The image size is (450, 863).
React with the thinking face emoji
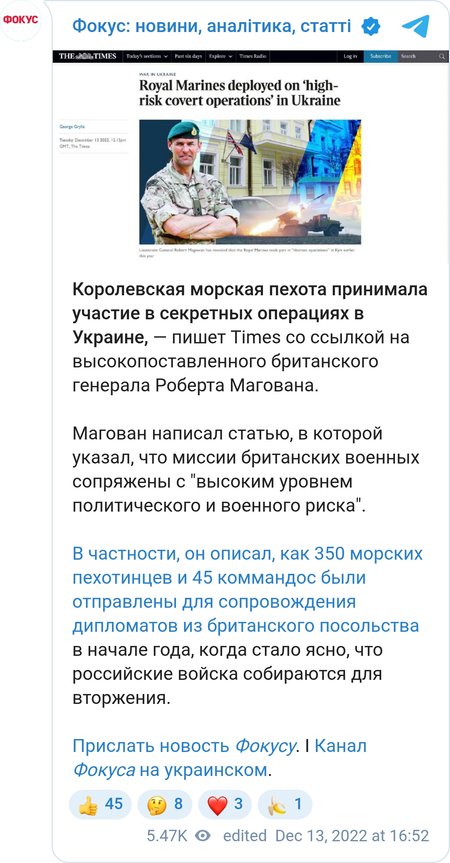164,805
